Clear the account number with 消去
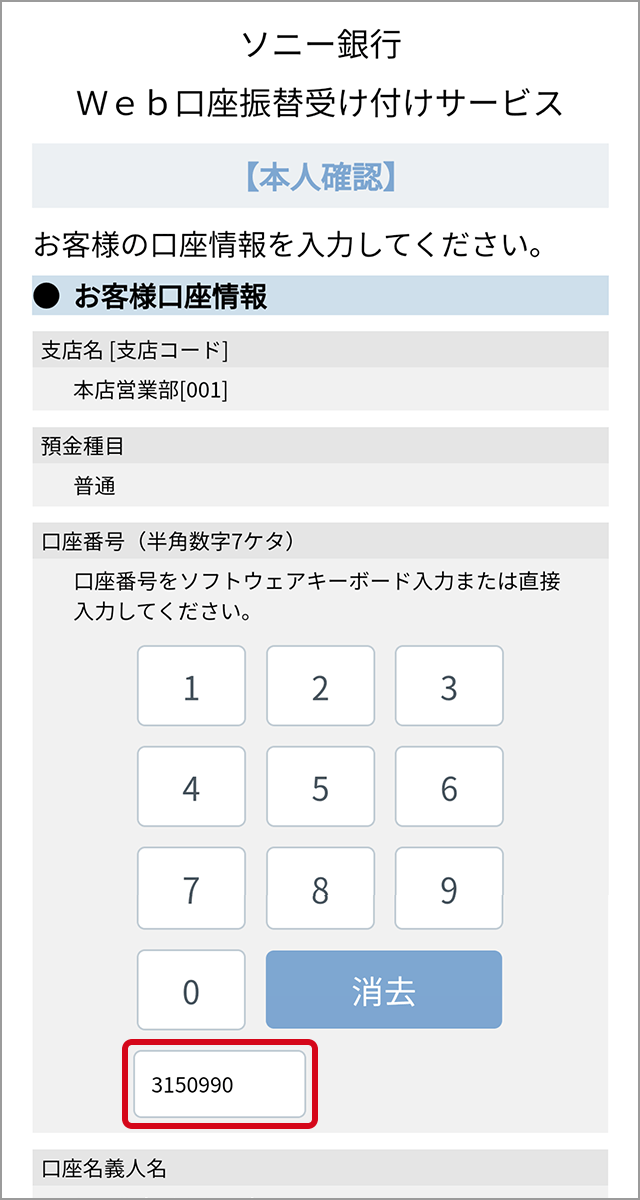This screenshot has height=1200, width=640. point(384,990)
